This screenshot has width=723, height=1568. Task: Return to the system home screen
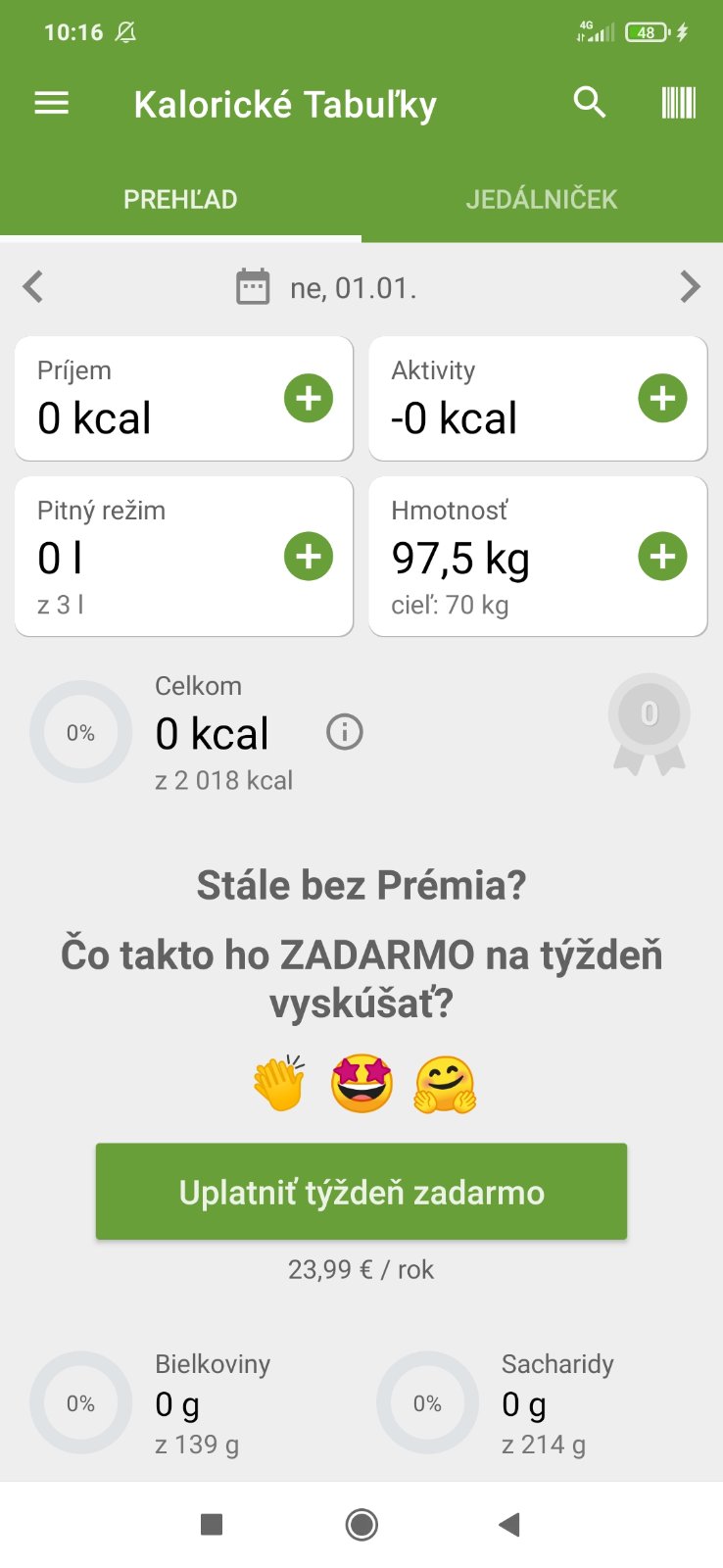(361, 1525)
